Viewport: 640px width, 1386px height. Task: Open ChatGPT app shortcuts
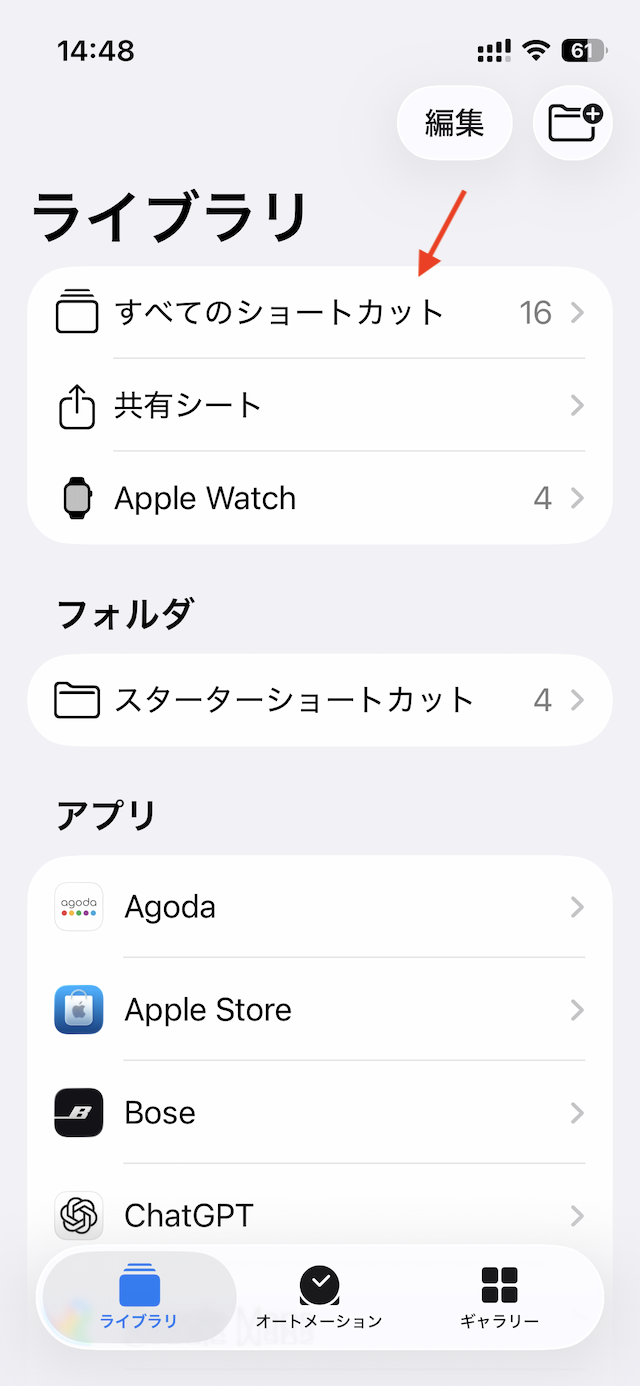pyautogui.click(x=319, y=1215)
